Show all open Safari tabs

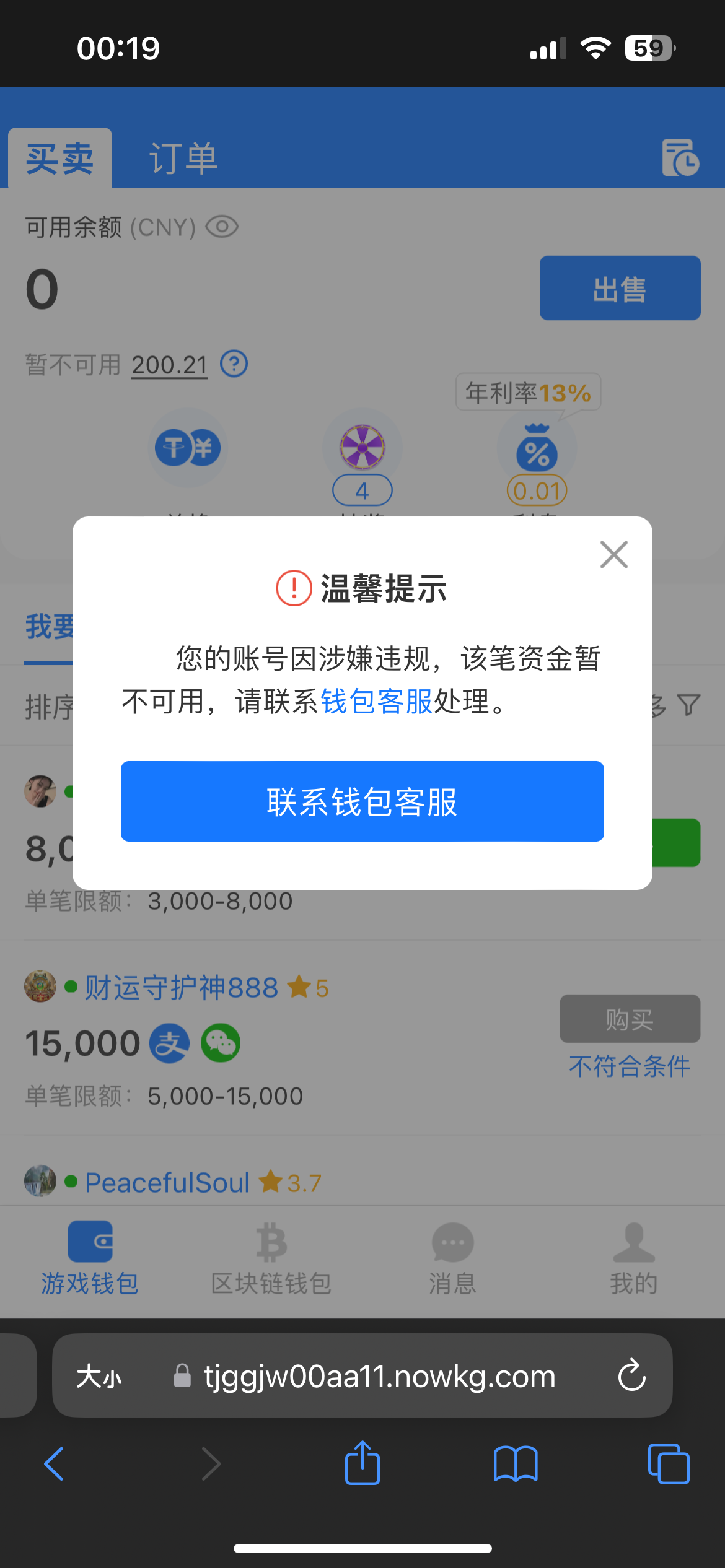point(668,1463)
